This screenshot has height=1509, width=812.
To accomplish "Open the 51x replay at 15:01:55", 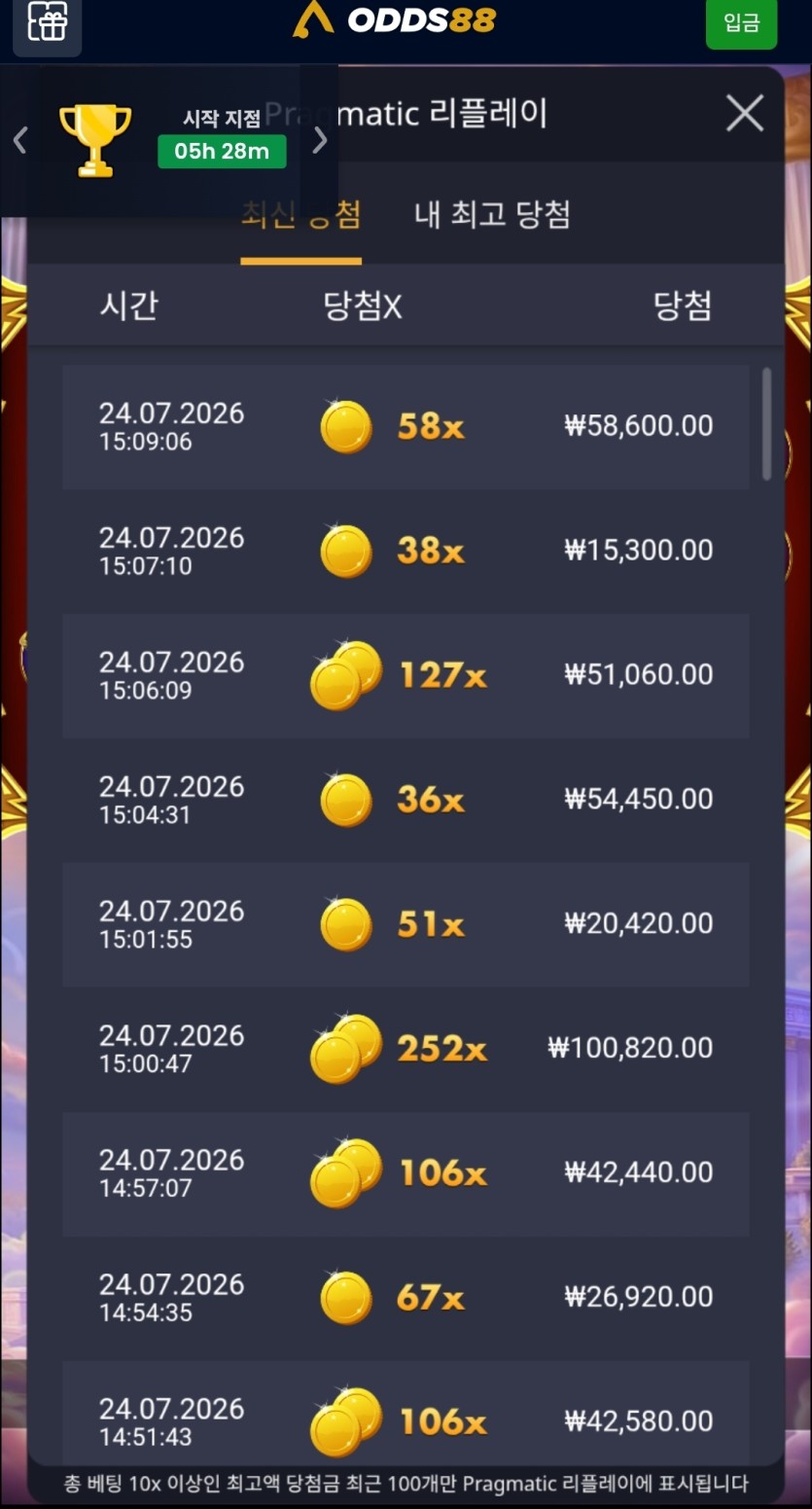I will tap(406, 924).
